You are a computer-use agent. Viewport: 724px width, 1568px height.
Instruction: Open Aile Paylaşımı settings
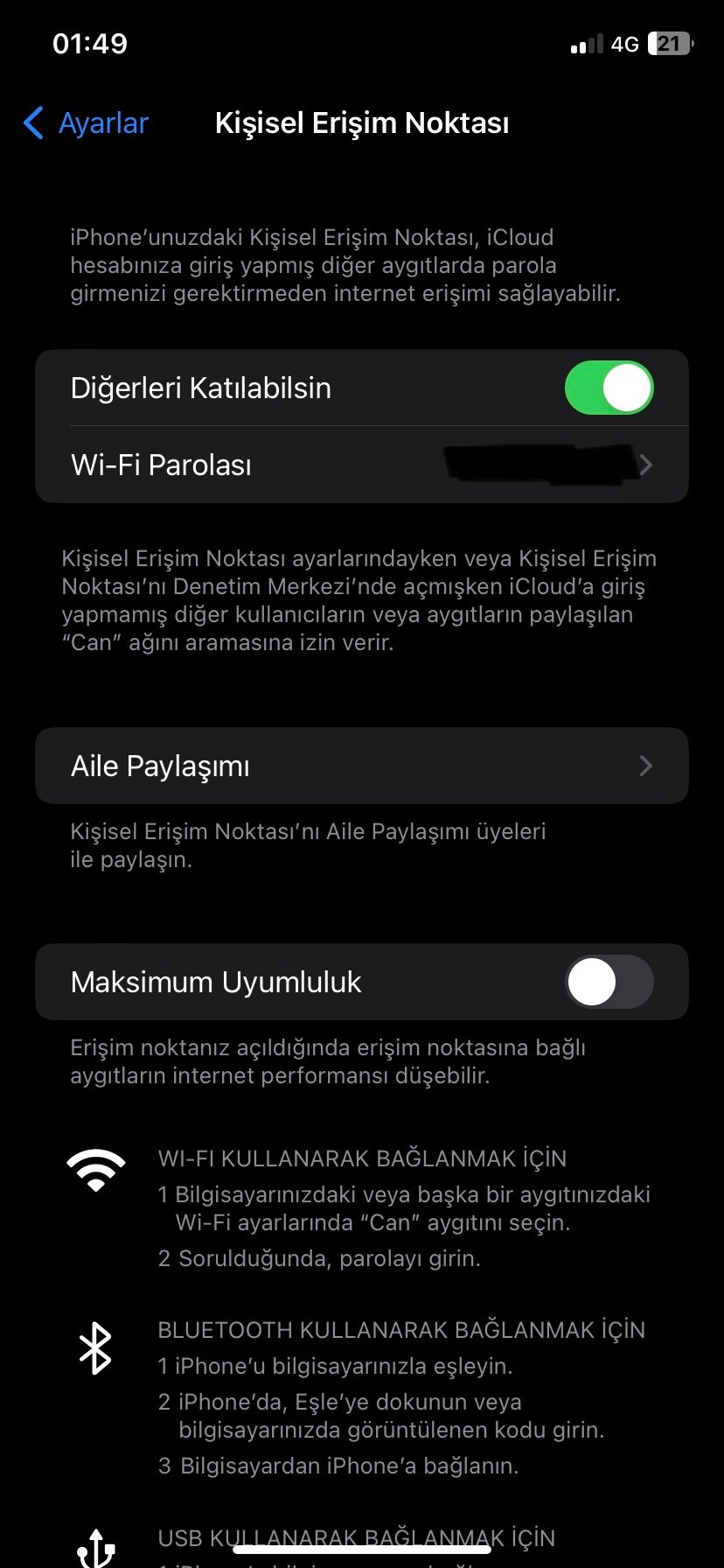(x=361, y=766)
